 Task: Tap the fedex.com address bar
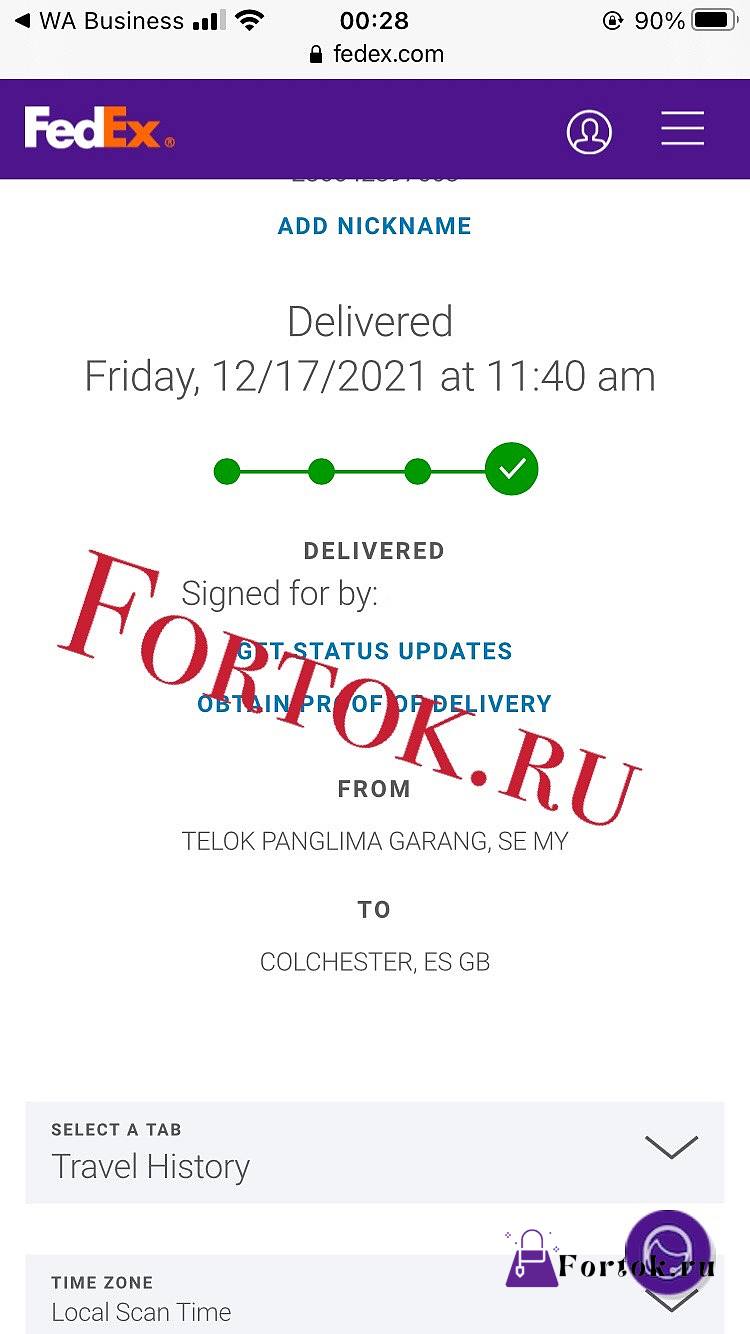375,54
